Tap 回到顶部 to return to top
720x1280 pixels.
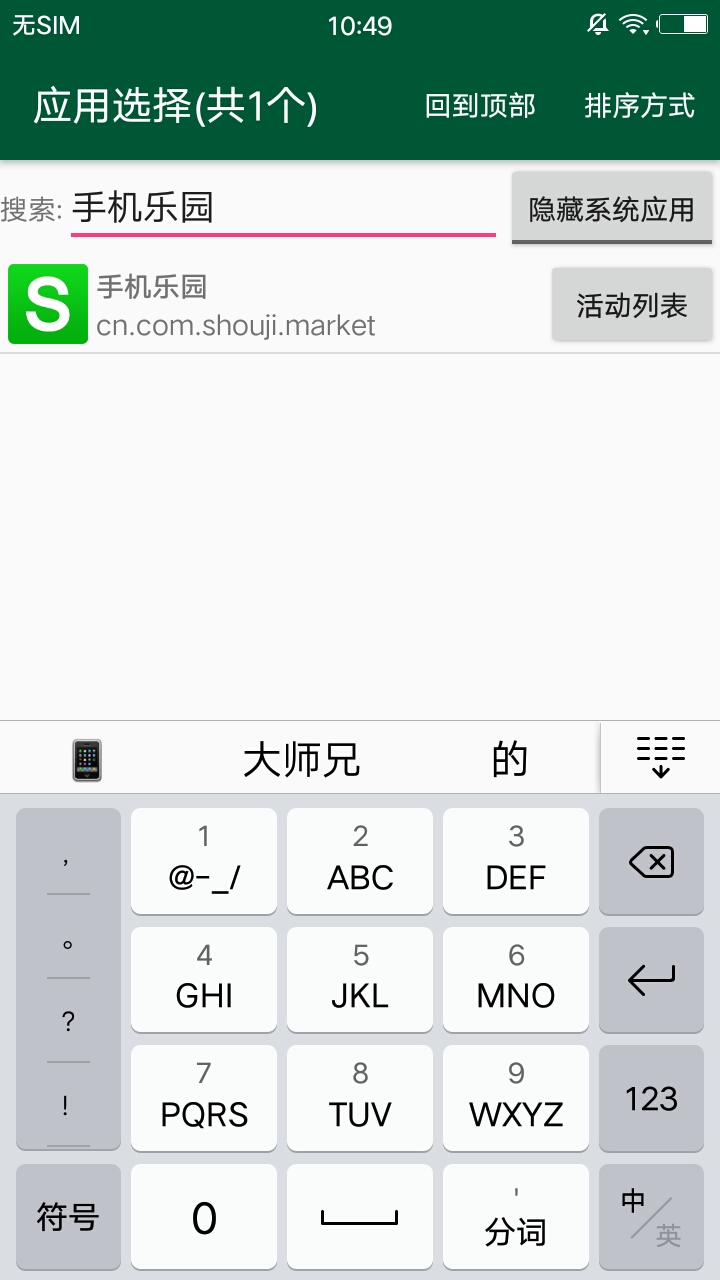(x=480, y=106)
